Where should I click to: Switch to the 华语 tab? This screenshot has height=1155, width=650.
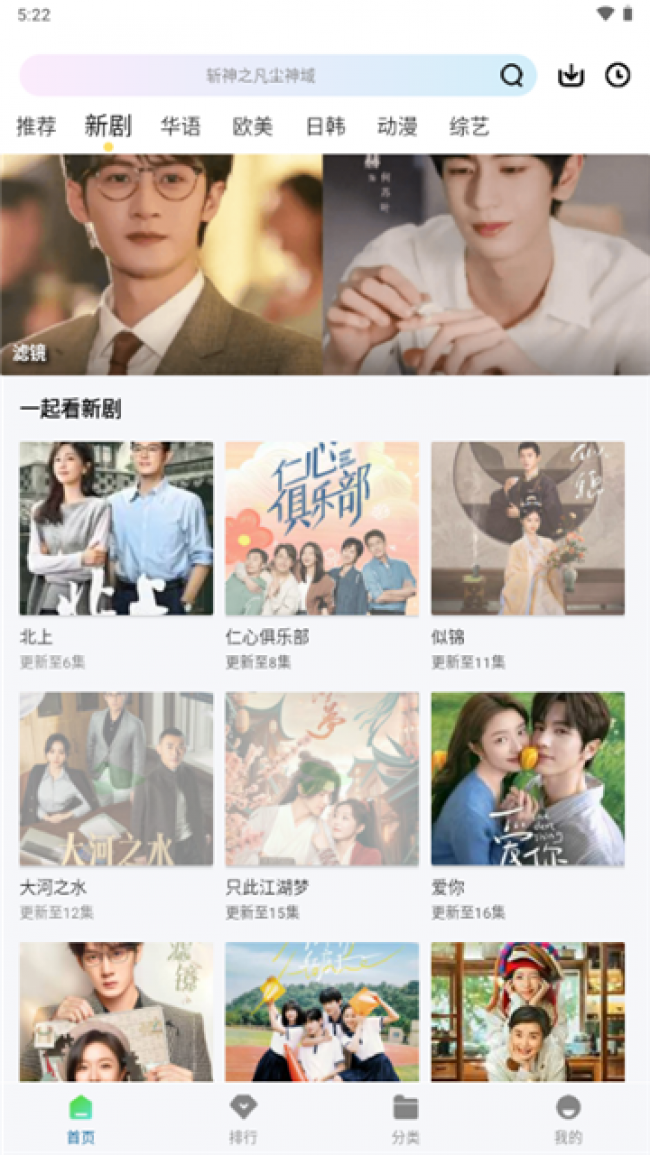pos(181,126)
